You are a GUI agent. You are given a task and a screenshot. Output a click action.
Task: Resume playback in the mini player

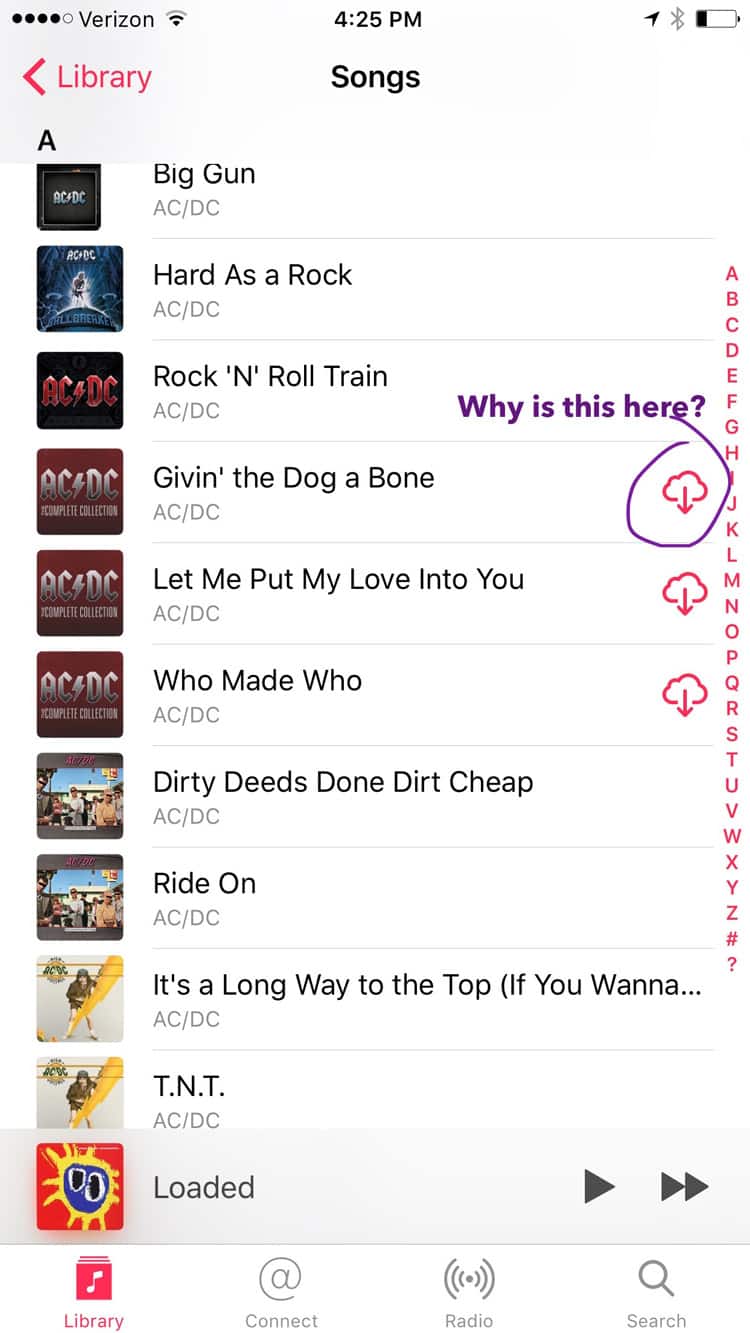(599, 1187)
